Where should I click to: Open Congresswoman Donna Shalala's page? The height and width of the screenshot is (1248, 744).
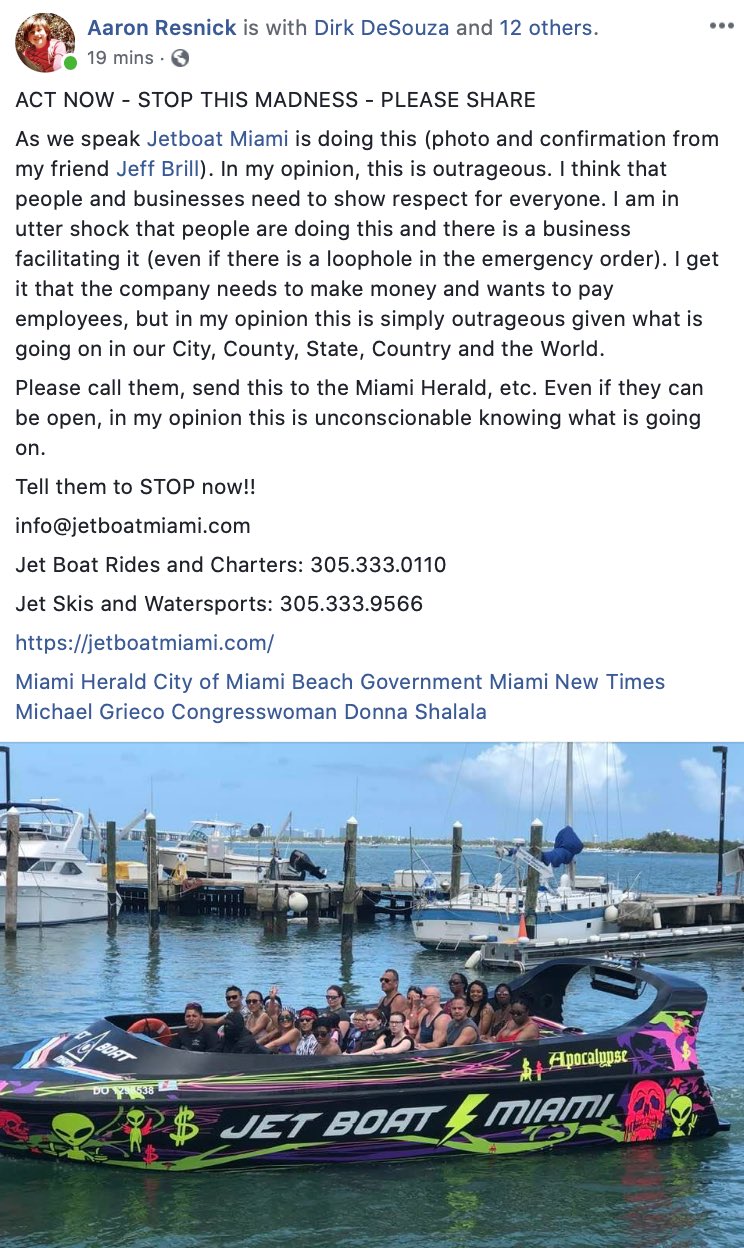329,712
